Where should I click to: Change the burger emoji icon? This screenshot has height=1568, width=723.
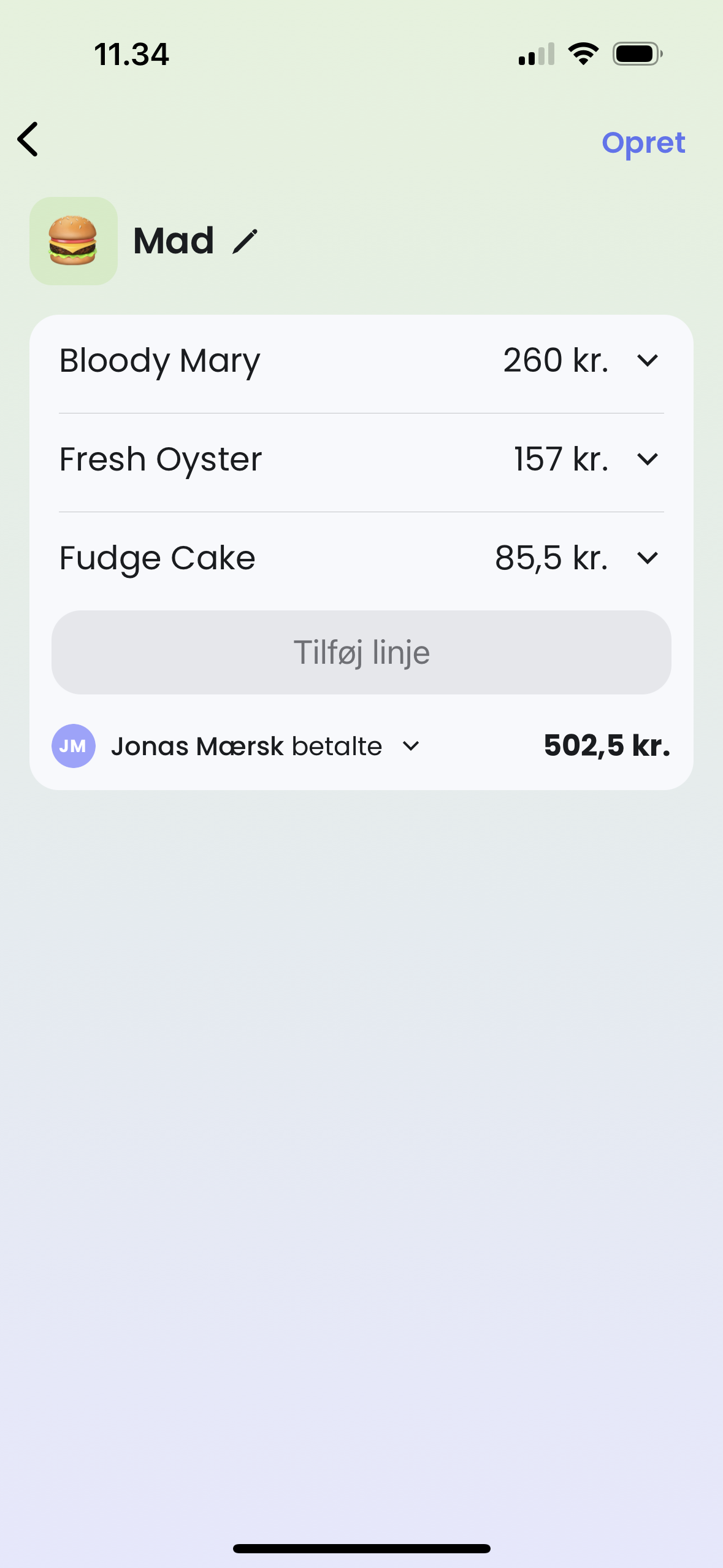(74, 241)
